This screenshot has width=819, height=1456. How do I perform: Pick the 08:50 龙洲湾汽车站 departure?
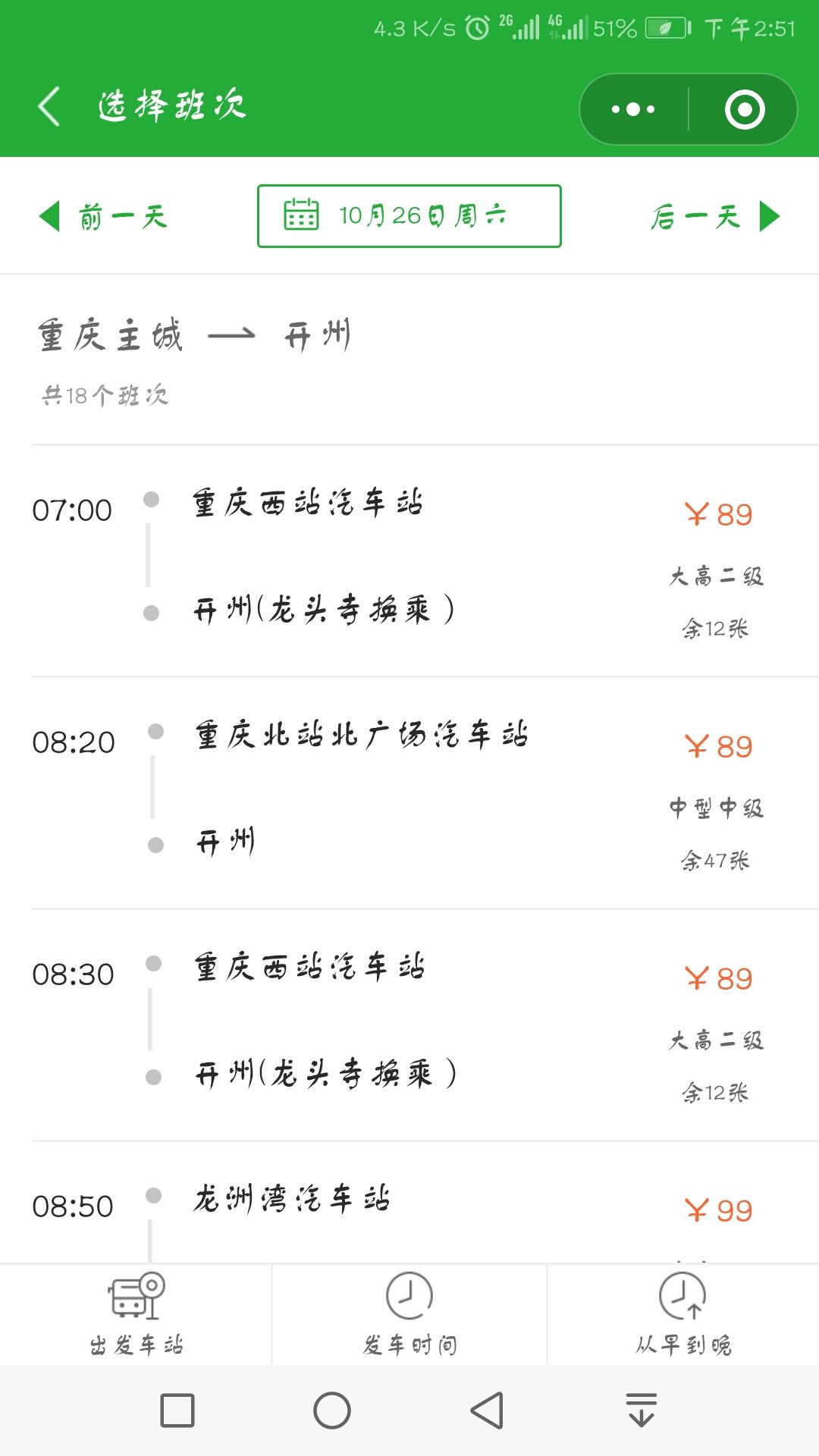click(x=409, y=1203)
